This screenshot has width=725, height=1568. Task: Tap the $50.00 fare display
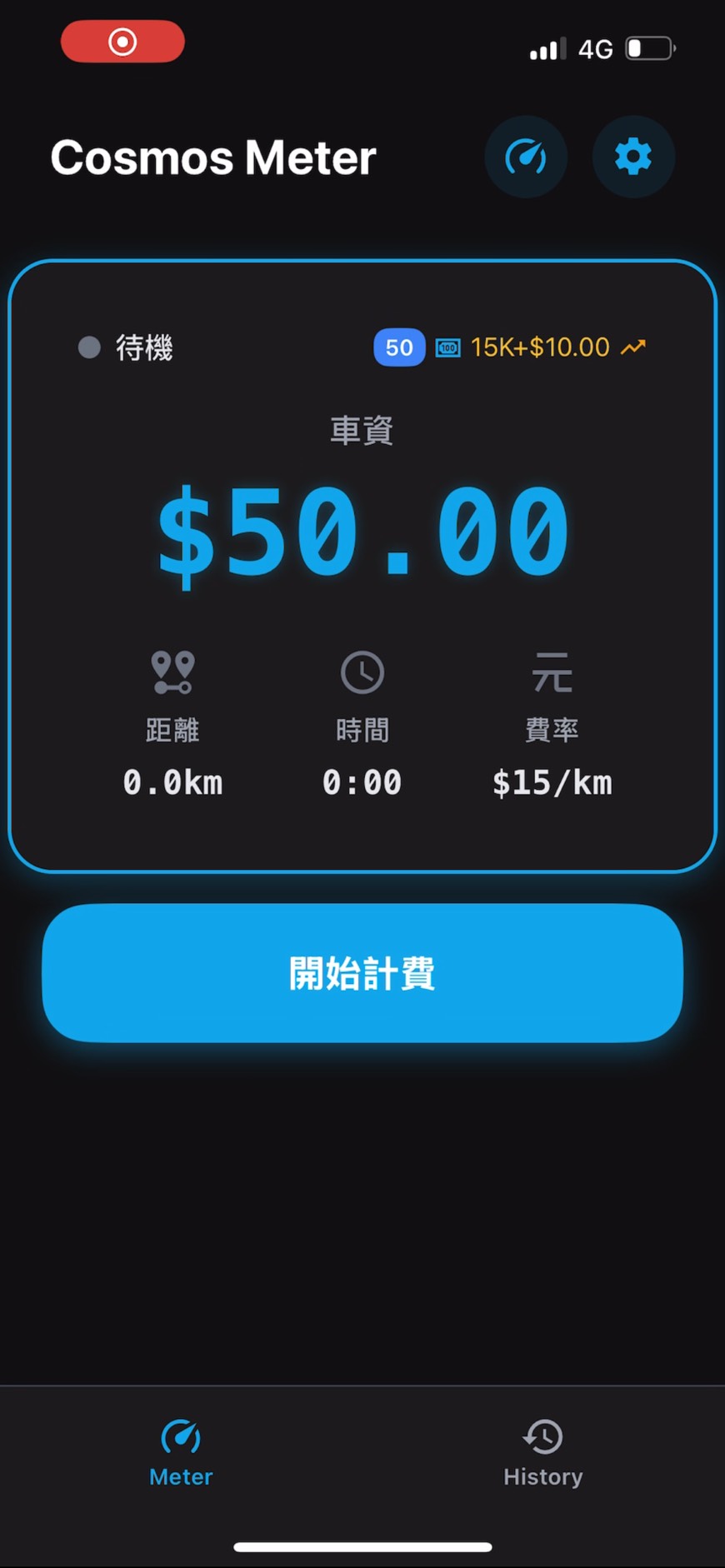pyautogui.click(x=362, y=531)
